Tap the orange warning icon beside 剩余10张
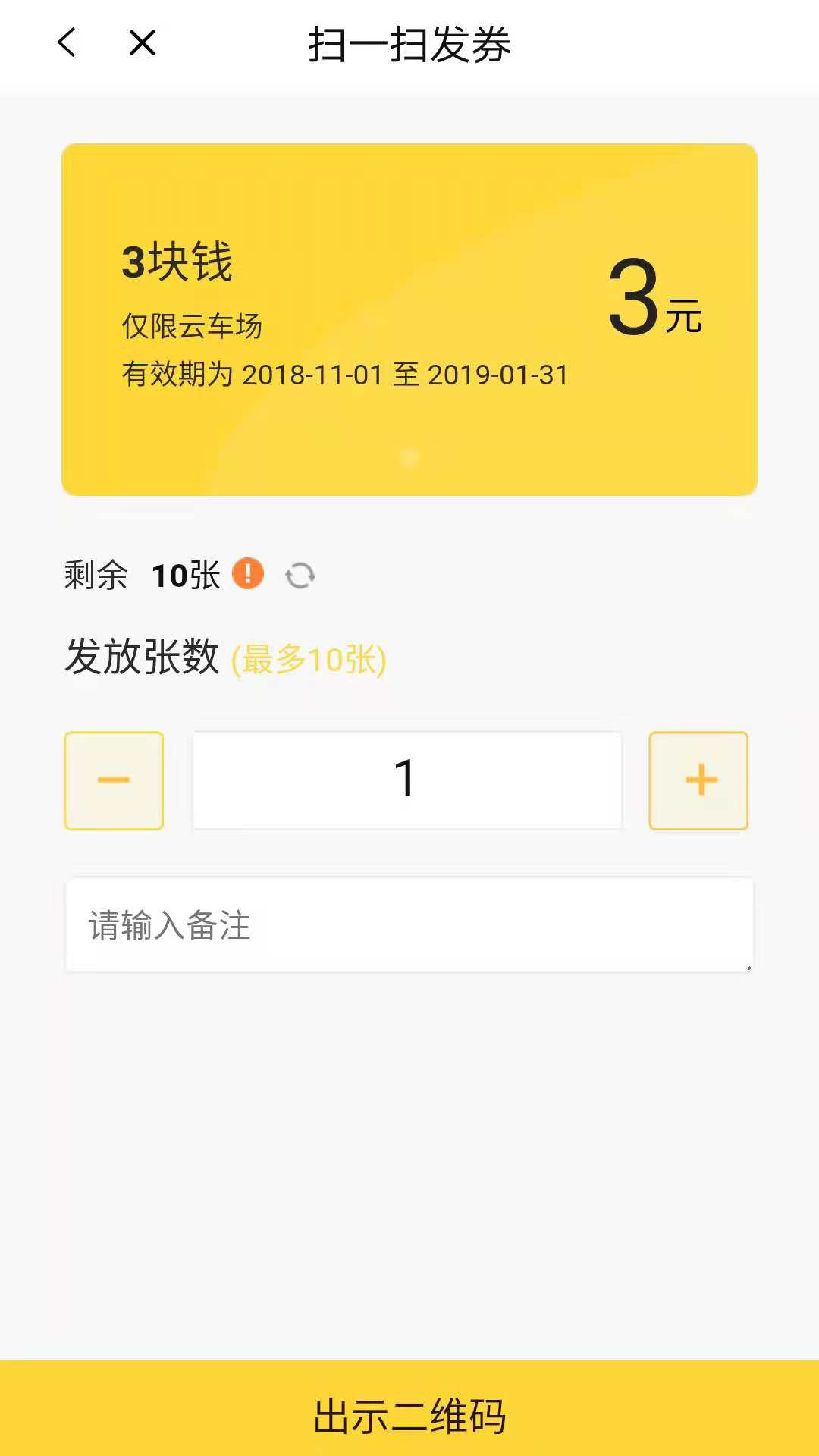 pos(248,573)
